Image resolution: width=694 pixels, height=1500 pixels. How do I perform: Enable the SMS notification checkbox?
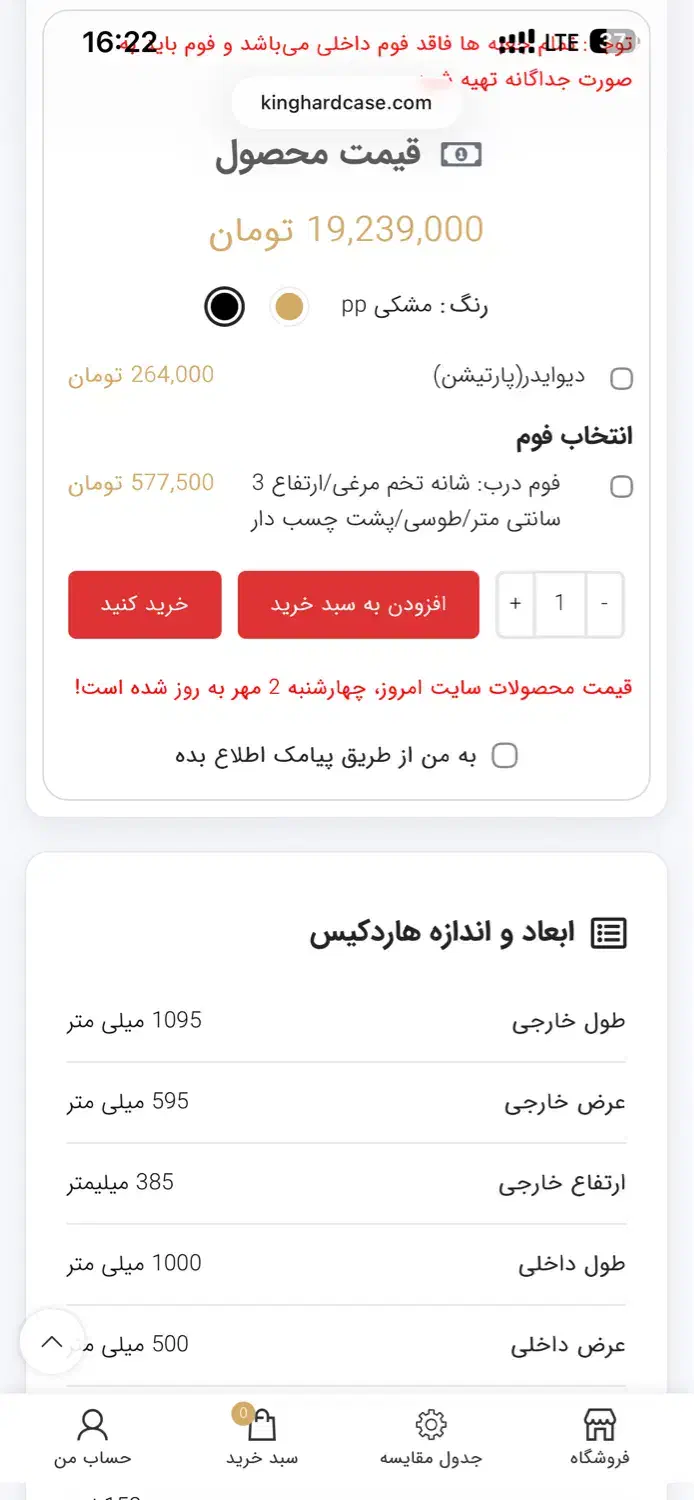click(505, 756)
